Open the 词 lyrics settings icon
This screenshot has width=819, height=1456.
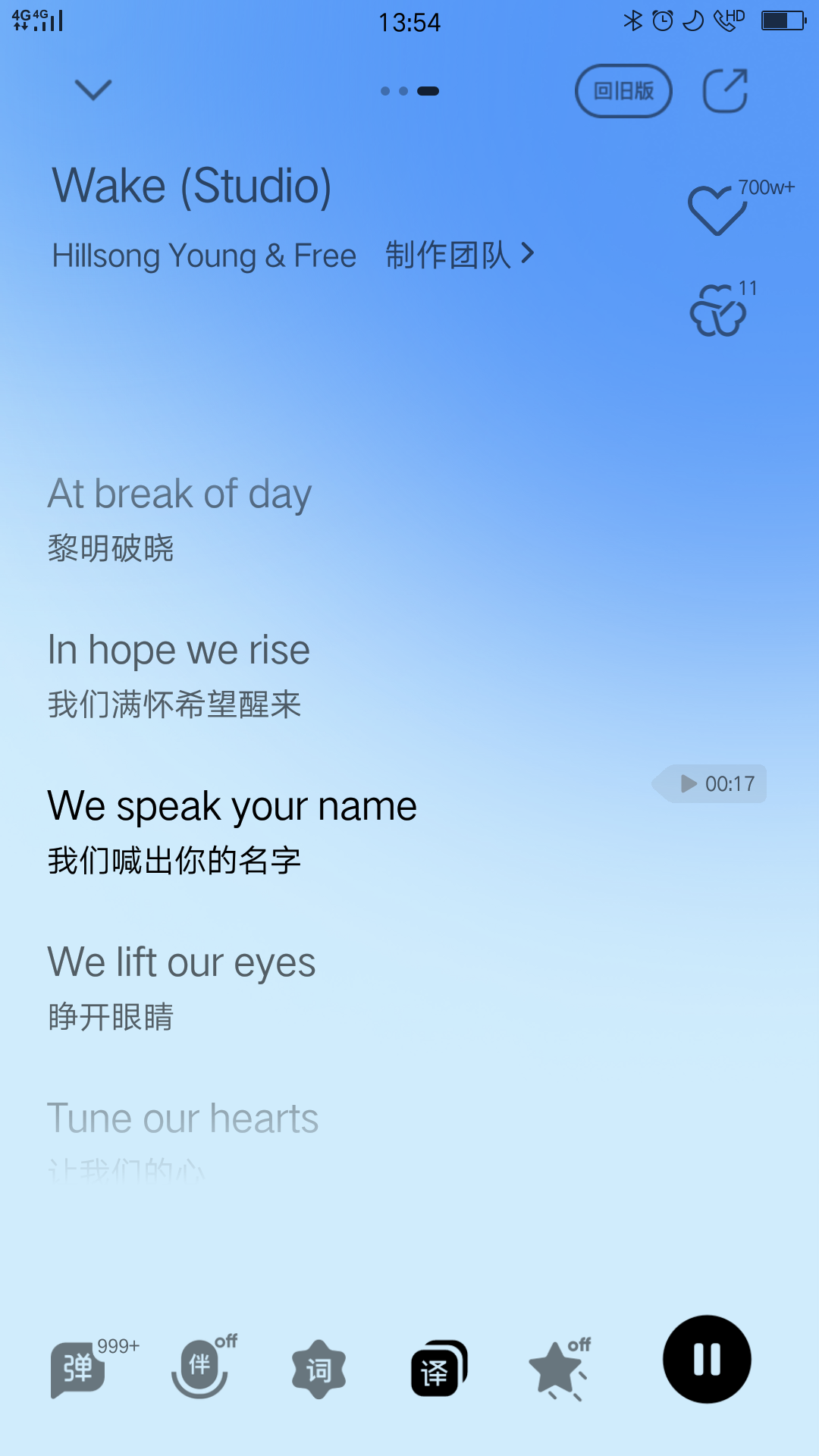click(x=318, y=1370)
